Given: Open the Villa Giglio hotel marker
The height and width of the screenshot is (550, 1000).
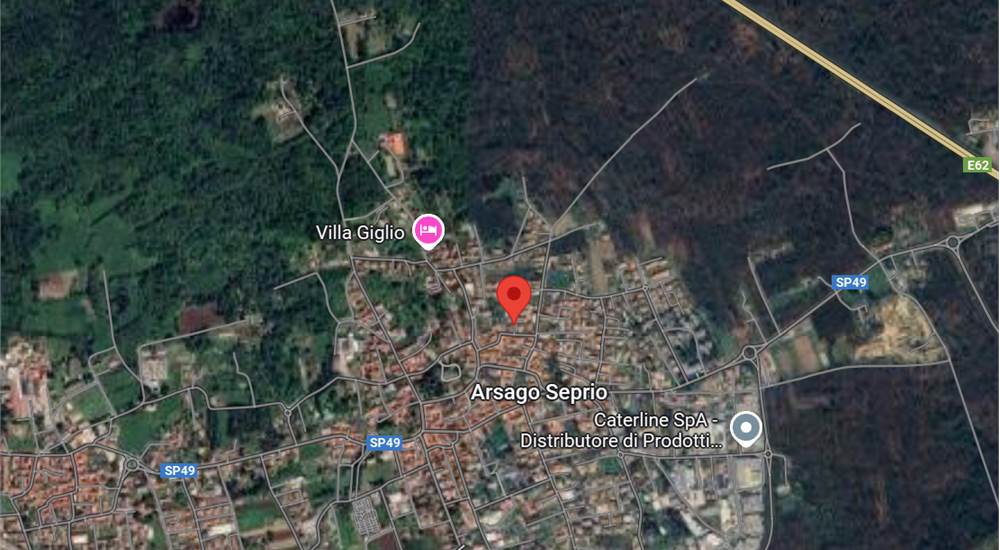Looking at the screenshot, I should [428, 230].
